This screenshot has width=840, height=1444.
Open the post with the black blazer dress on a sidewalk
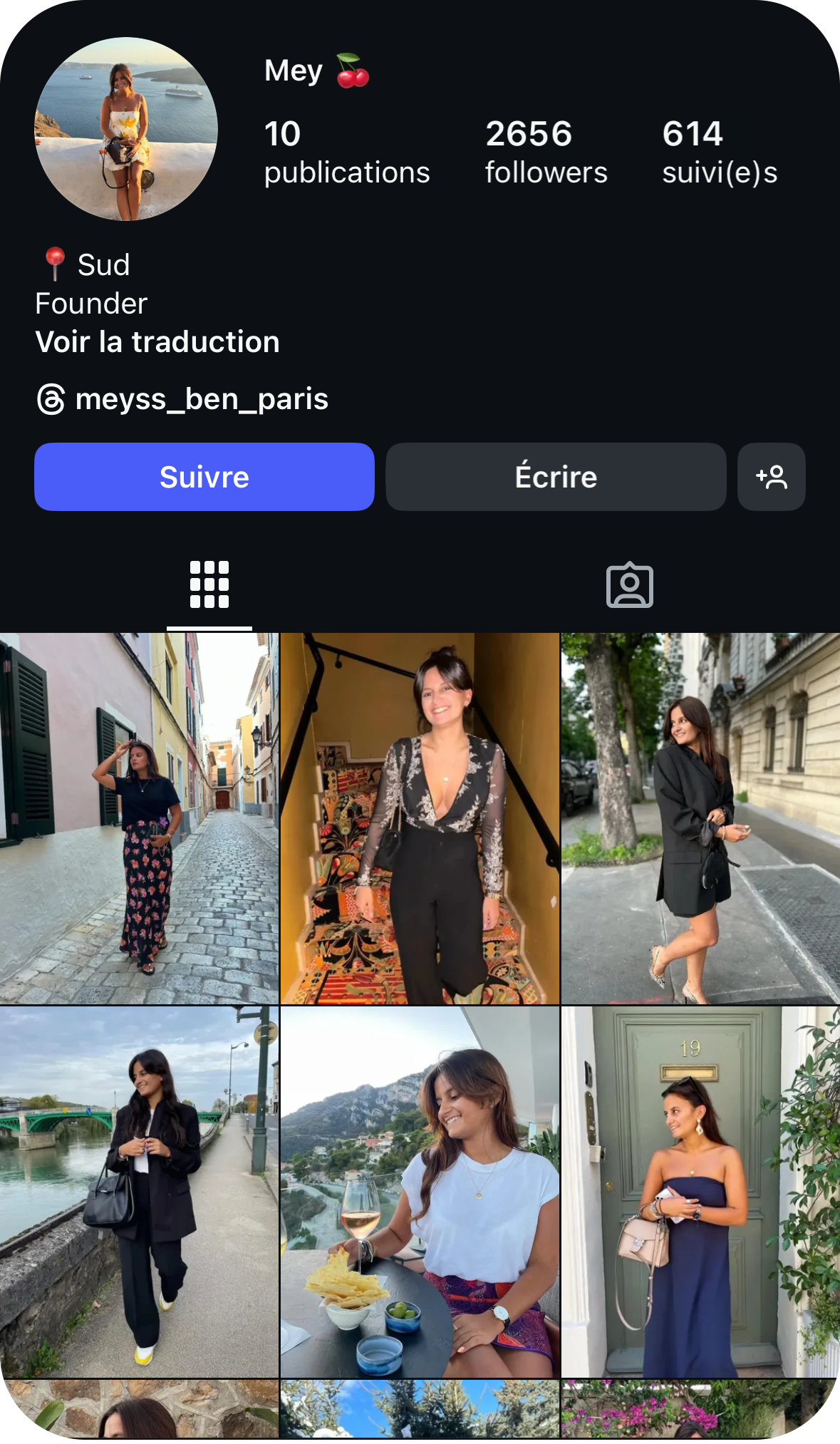click(700, 818)
